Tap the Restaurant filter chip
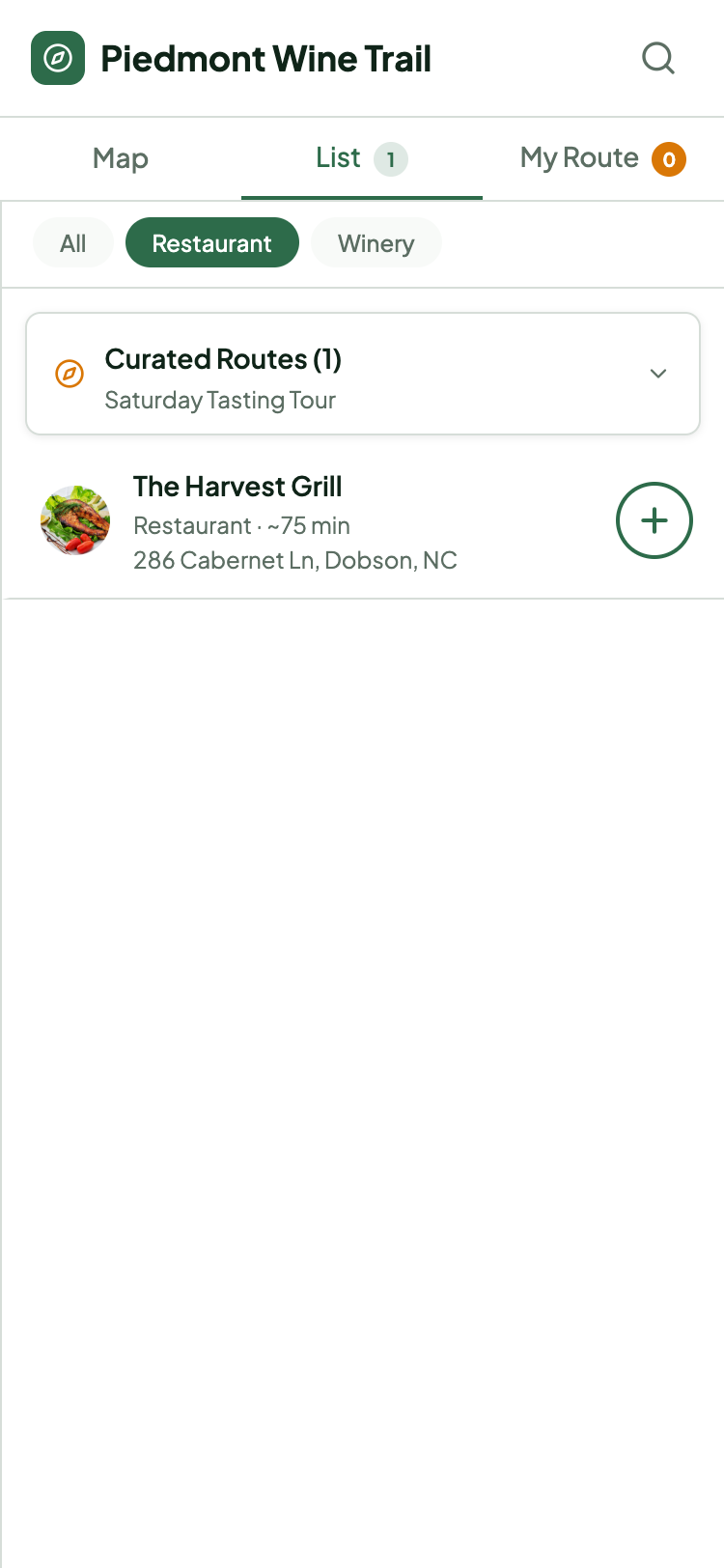724x1568 pixels. pyautogui.click(x=212, y=243)
